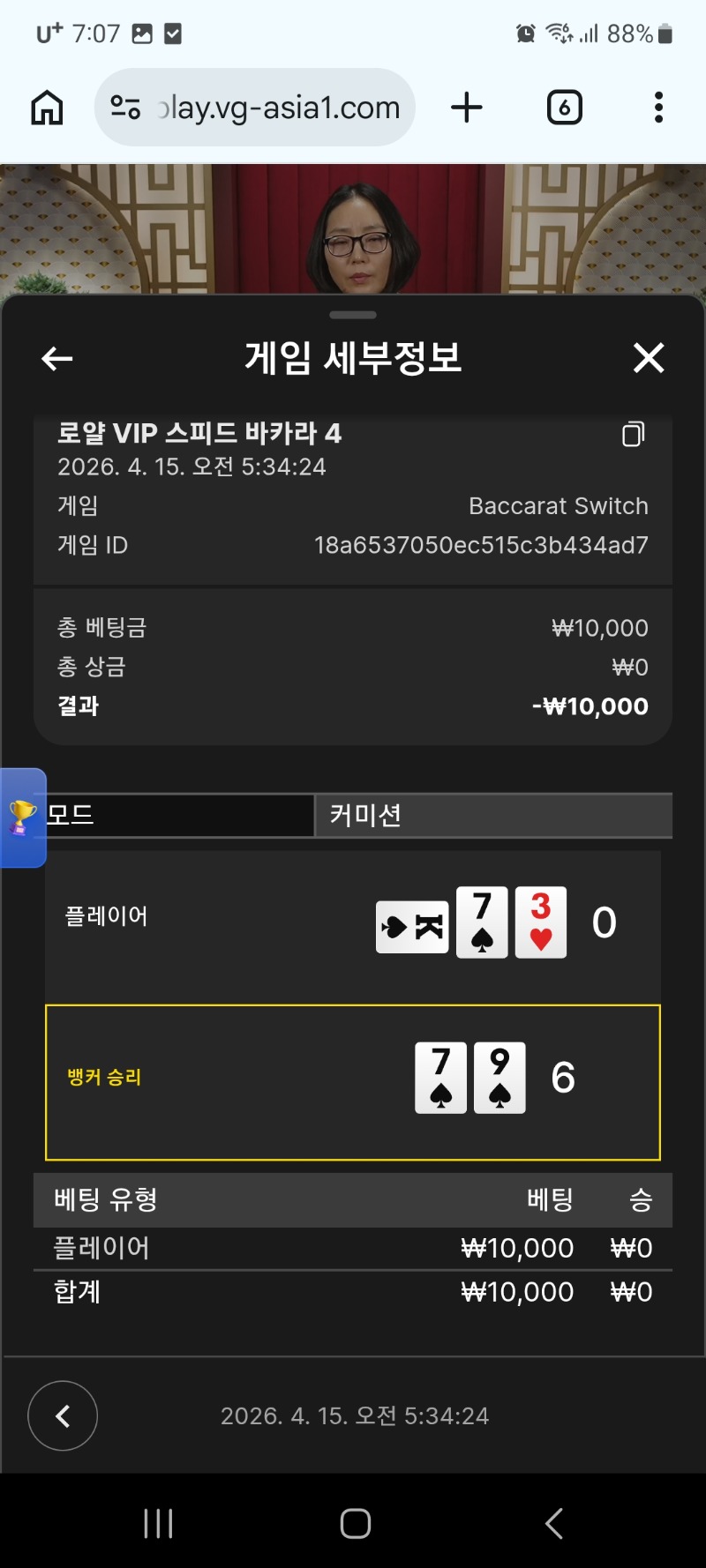Open recent apps in navigation bar
Screen dimensions: 706x1568
click(158, 1523)
